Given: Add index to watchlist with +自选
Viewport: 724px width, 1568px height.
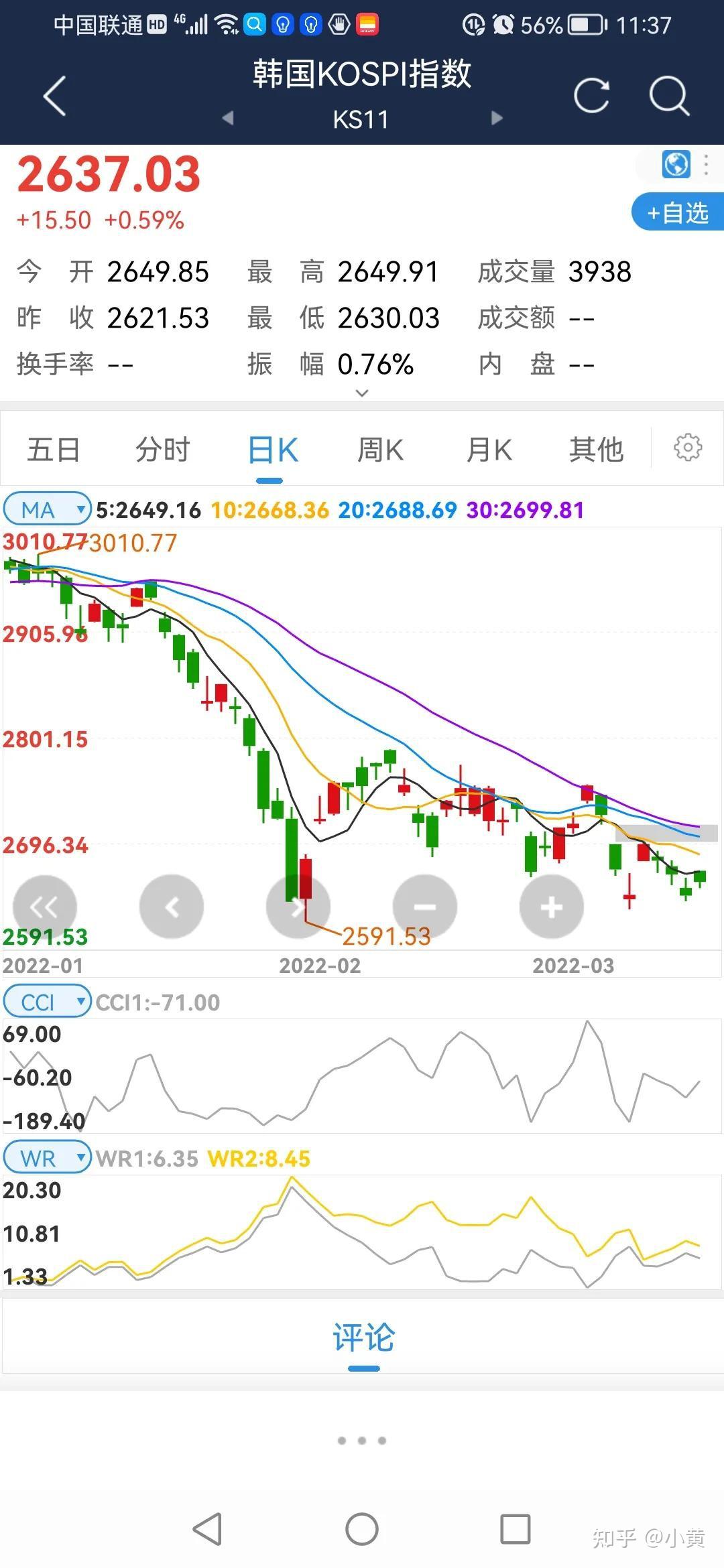Looking at the screenshot, I should (677, 212).
